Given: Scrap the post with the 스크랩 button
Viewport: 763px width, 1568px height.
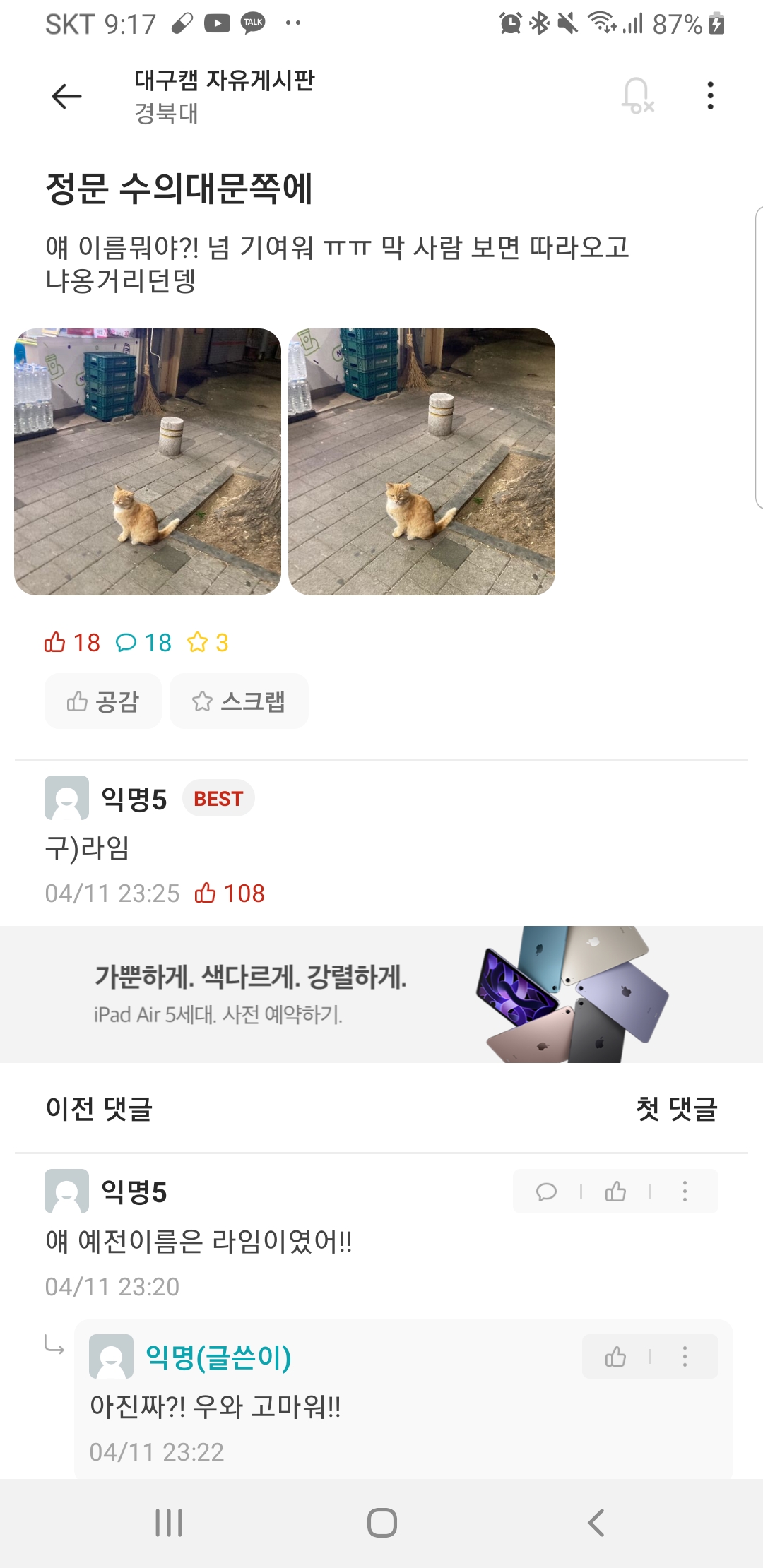Looking at the screenshot, I should coord(239,701).
